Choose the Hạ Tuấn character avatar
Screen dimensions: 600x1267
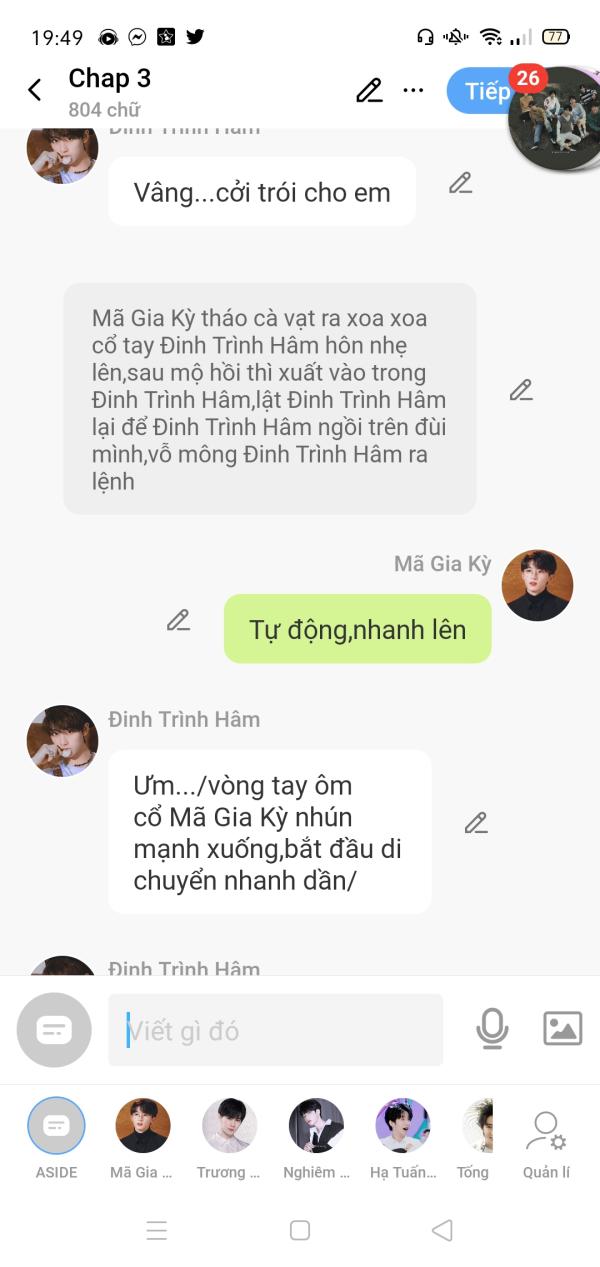point(403,1138)
